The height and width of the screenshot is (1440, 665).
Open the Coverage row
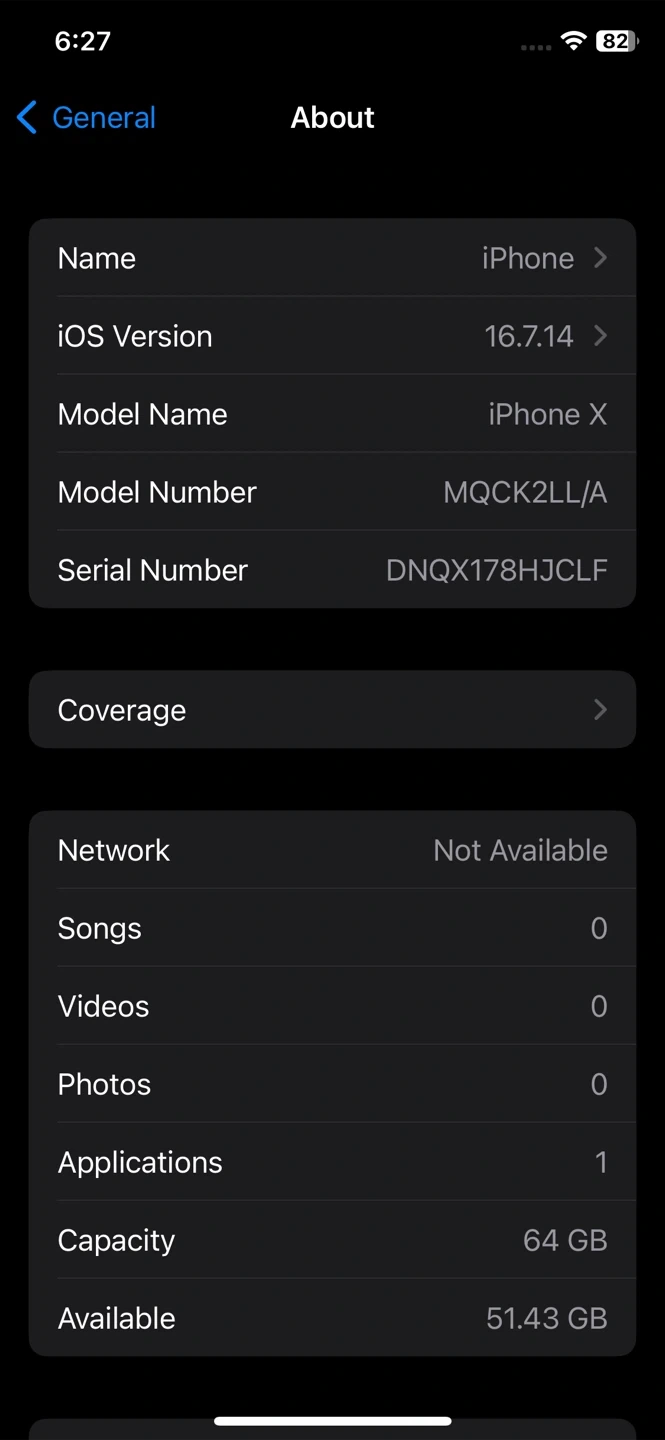point(332,710)
